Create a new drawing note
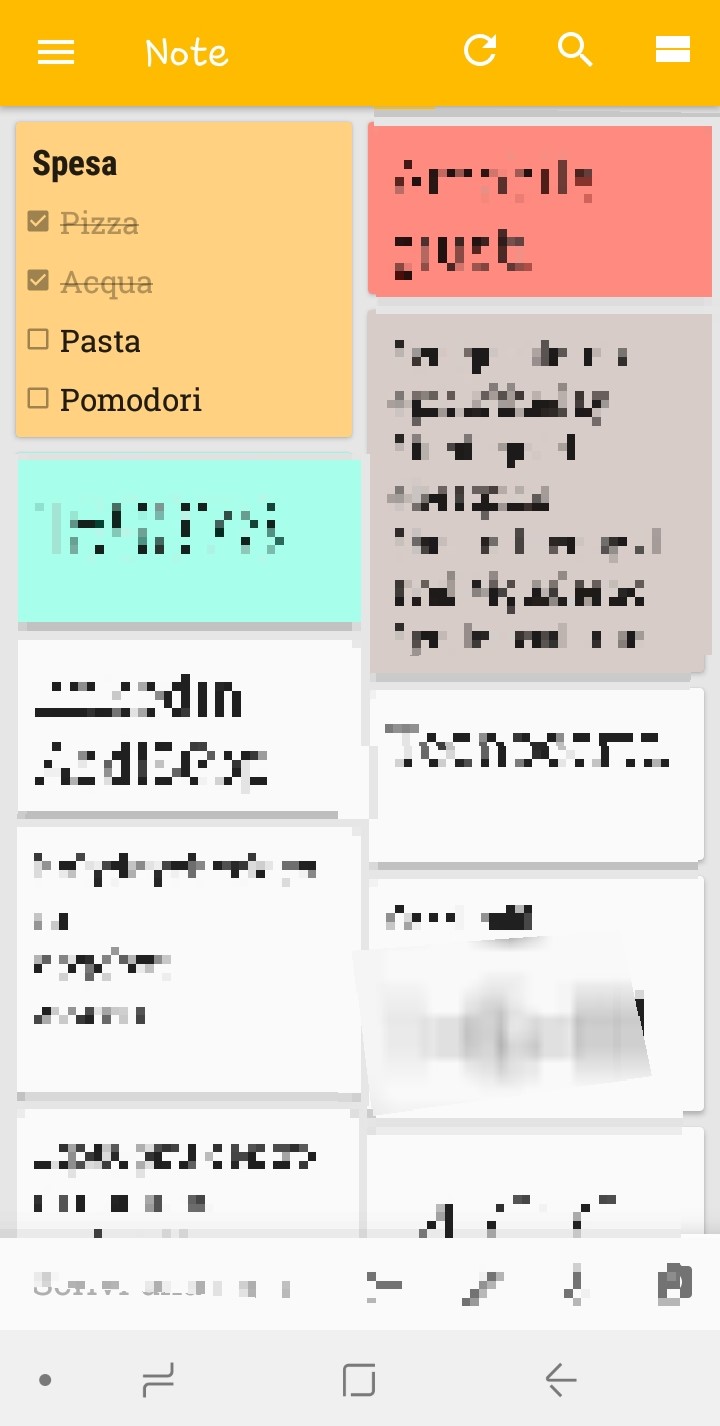720x1426 pixels. (x=481, y=1286)
